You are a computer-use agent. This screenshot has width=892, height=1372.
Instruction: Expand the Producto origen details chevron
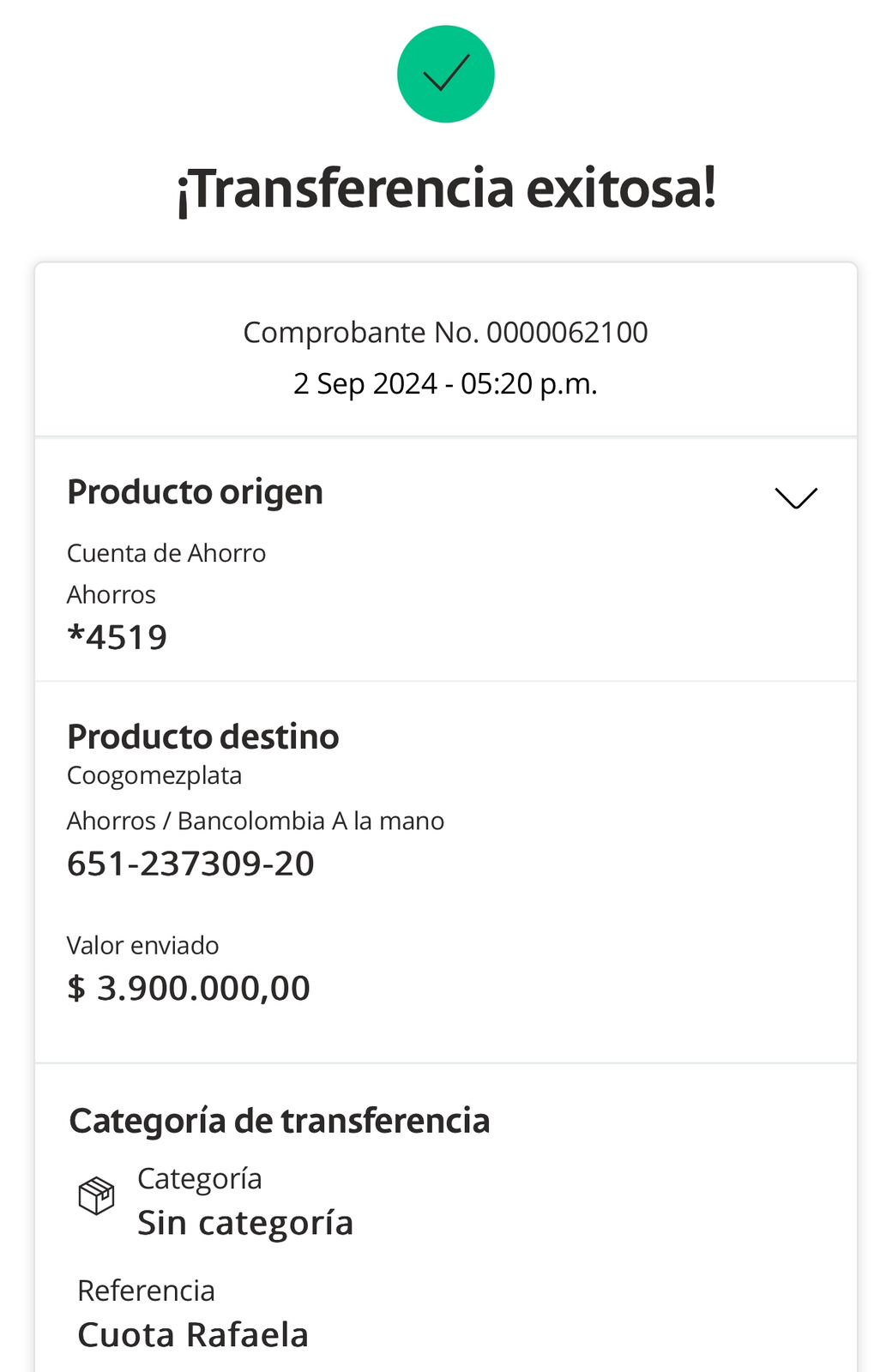[x=796, y=497]
